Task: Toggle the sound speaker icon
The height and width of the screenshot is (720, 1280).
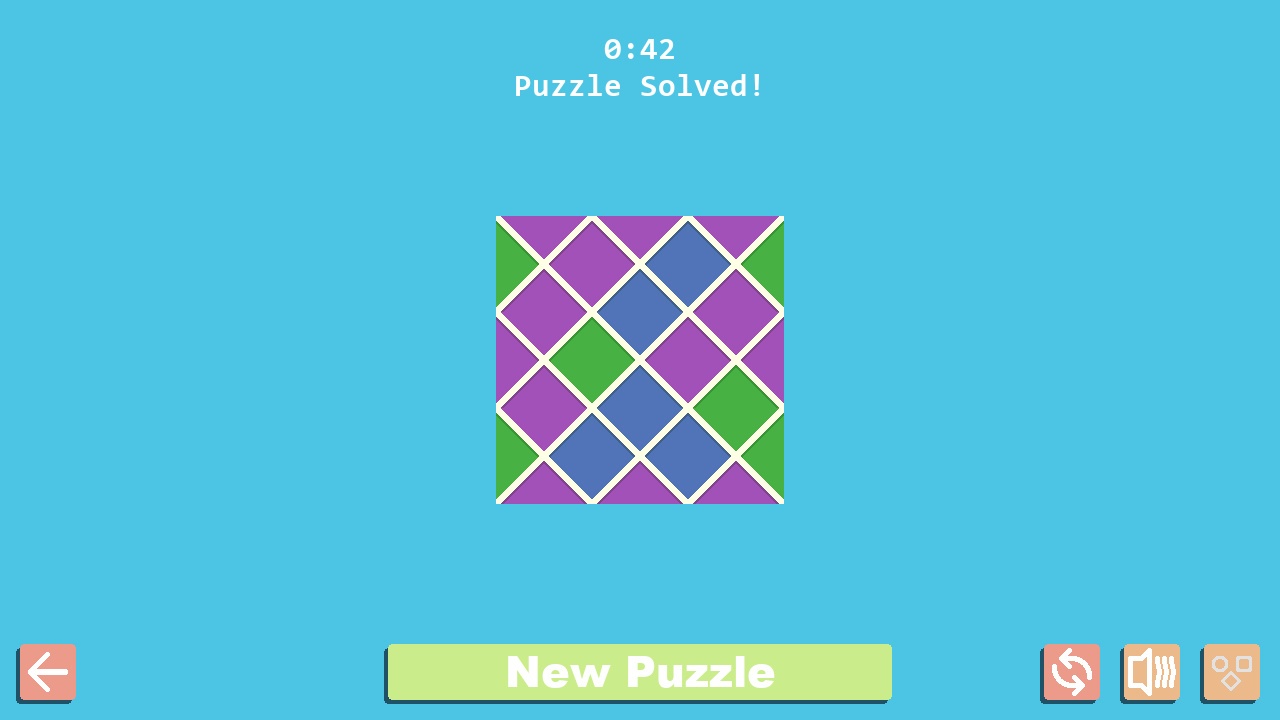Action: point(1151,672)
